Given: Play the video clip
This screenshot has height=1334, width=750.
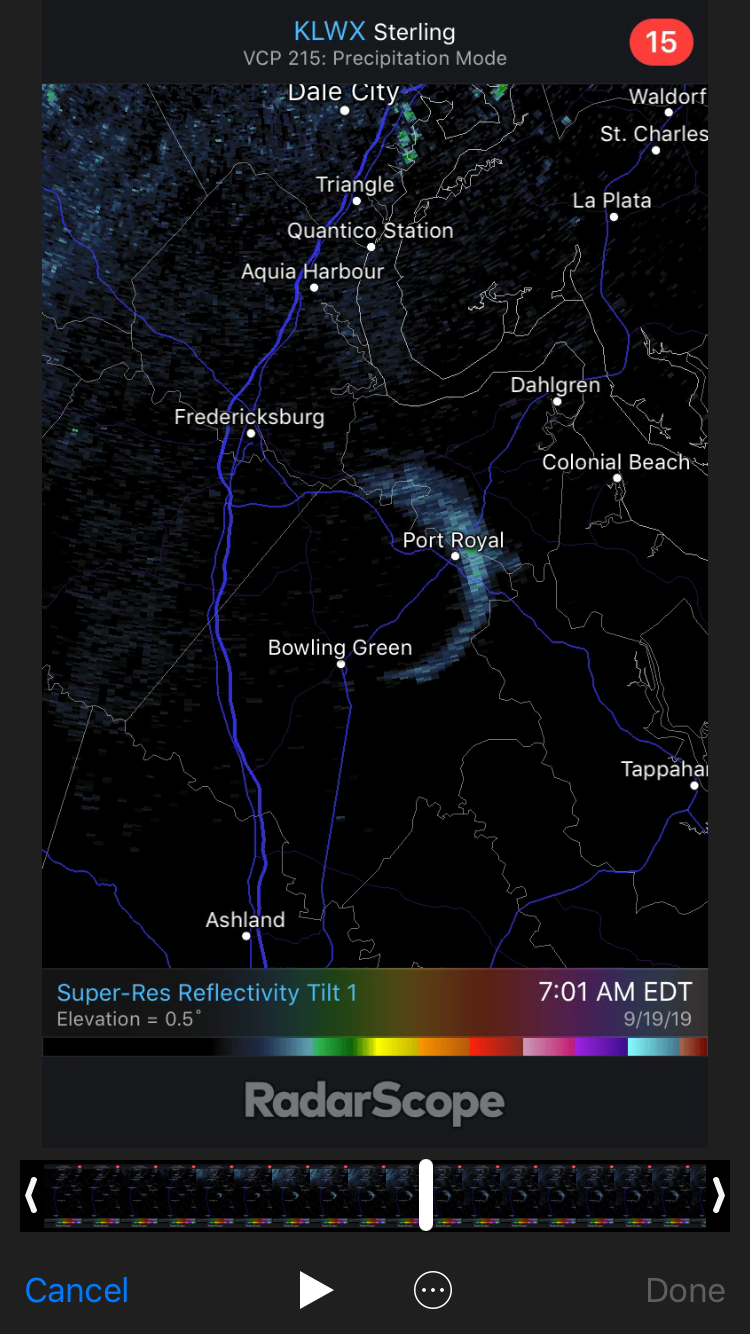Looking at the screenshot, I should tap(315, 1290).
